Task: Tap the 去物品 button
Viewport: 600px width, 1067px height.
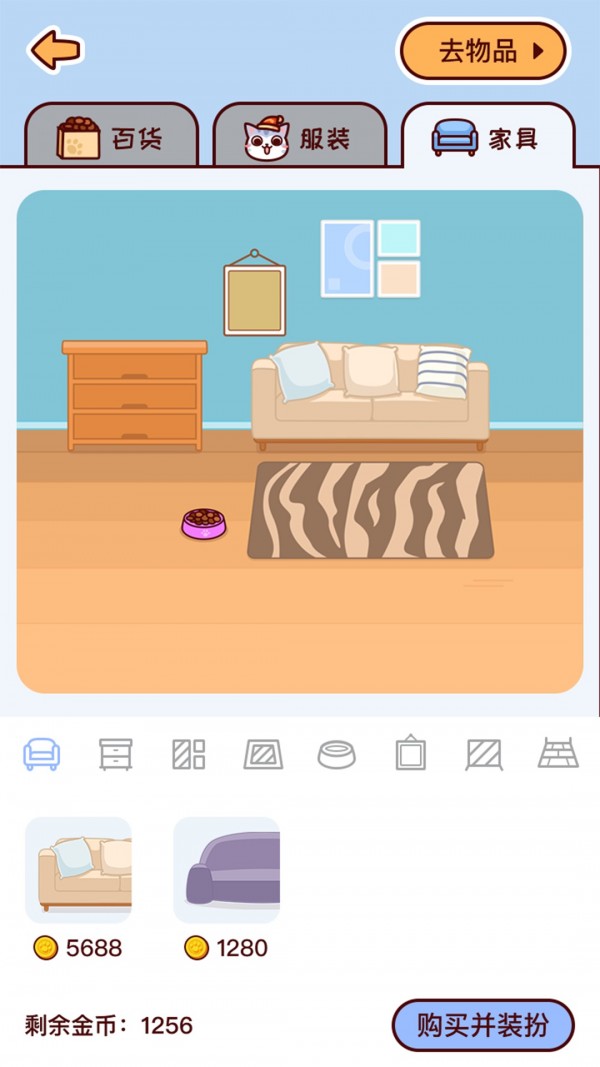Action: (x=483, y=51)
